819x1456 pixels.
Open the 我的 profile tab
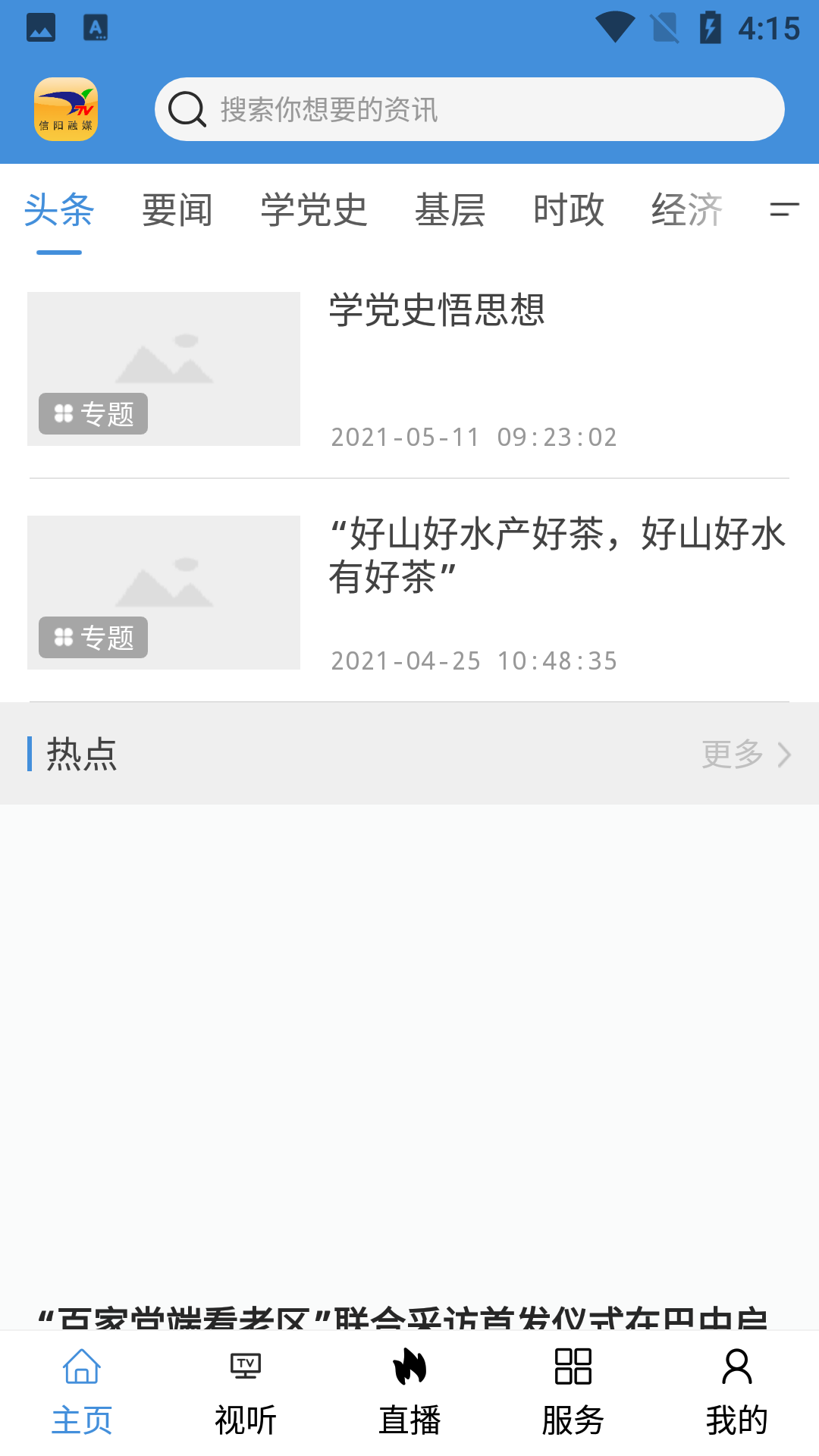pyautogui.click(x=737, y=1392)
